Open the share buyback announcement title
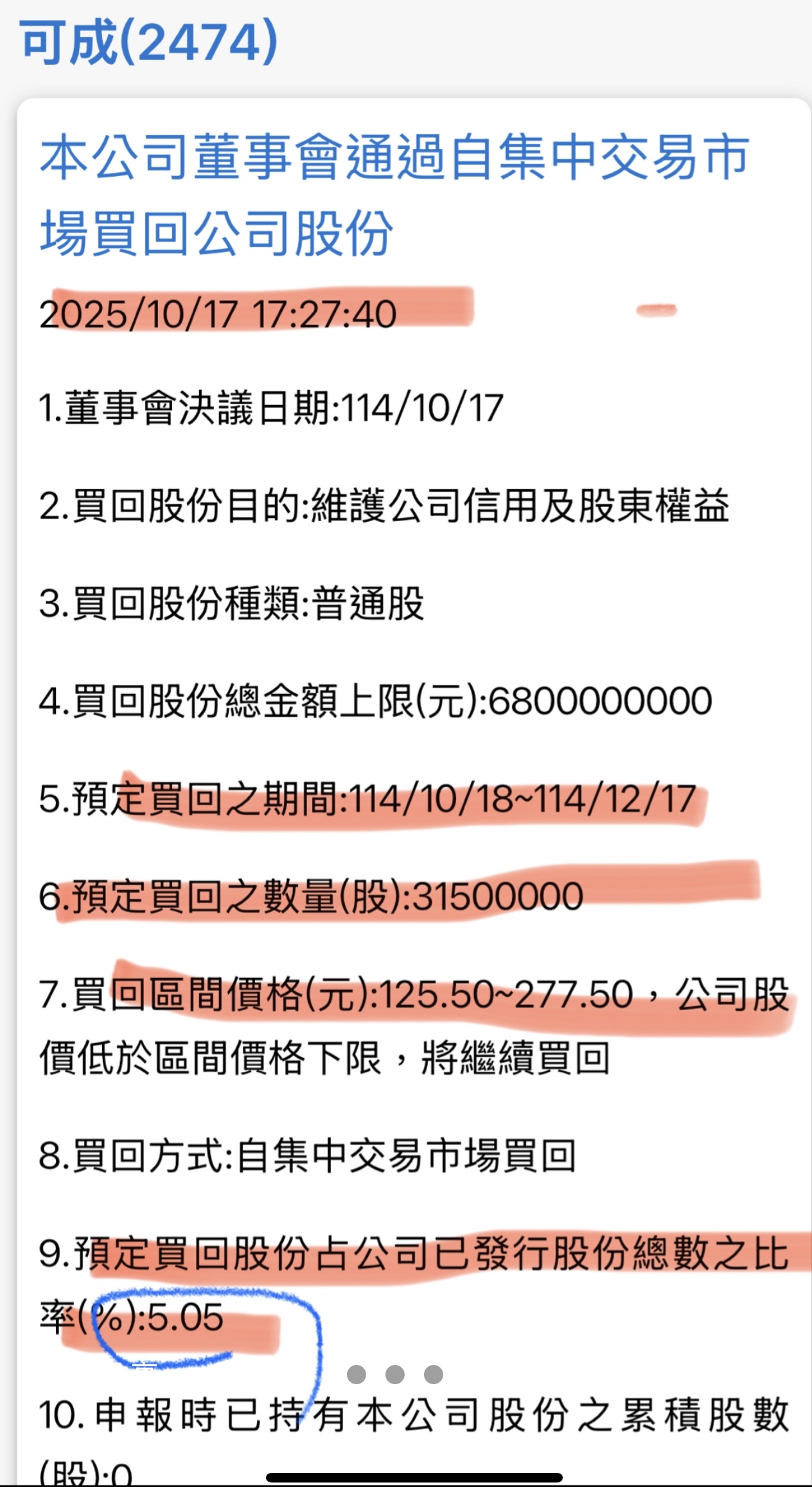 [393, 194]
